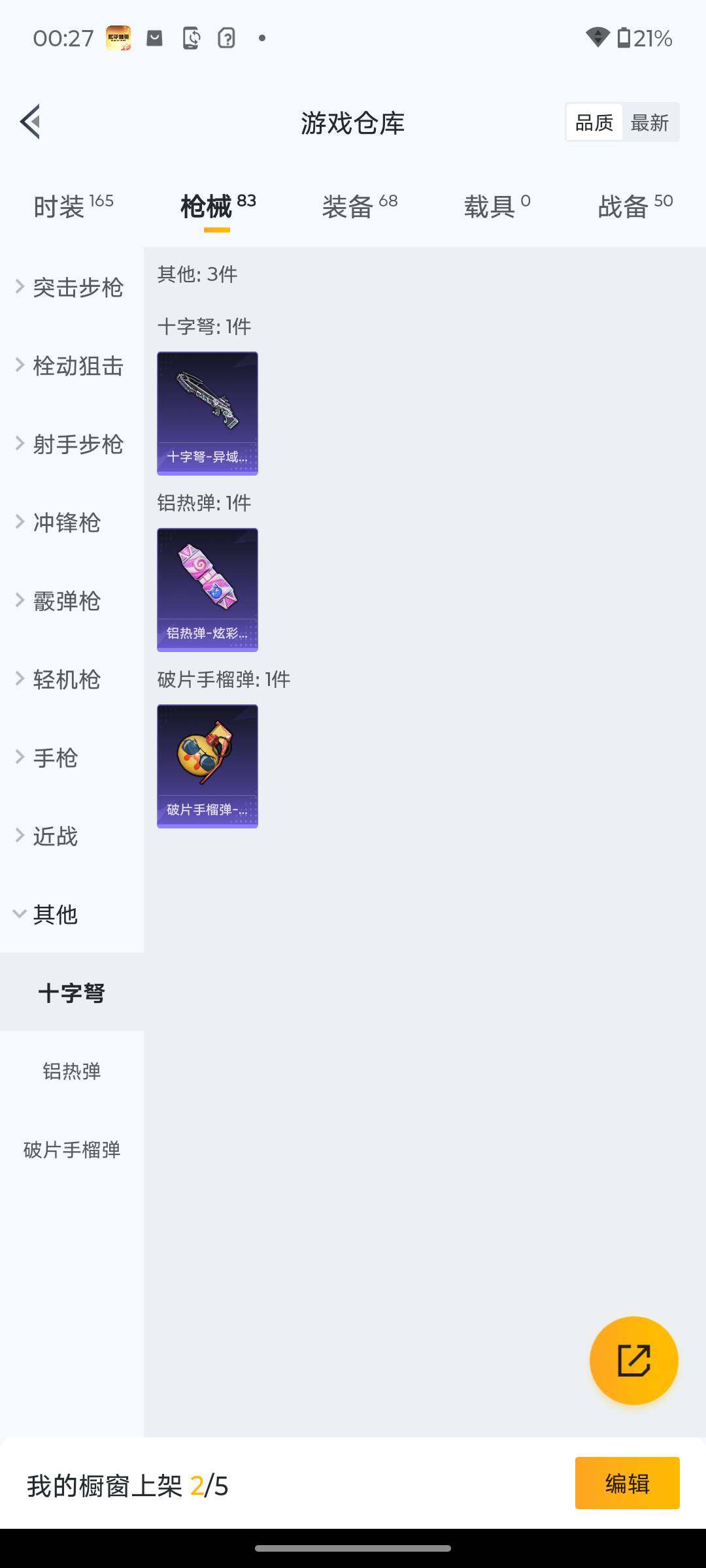
Task: Tap the orange share floating button
Action: pos(633,1360)
